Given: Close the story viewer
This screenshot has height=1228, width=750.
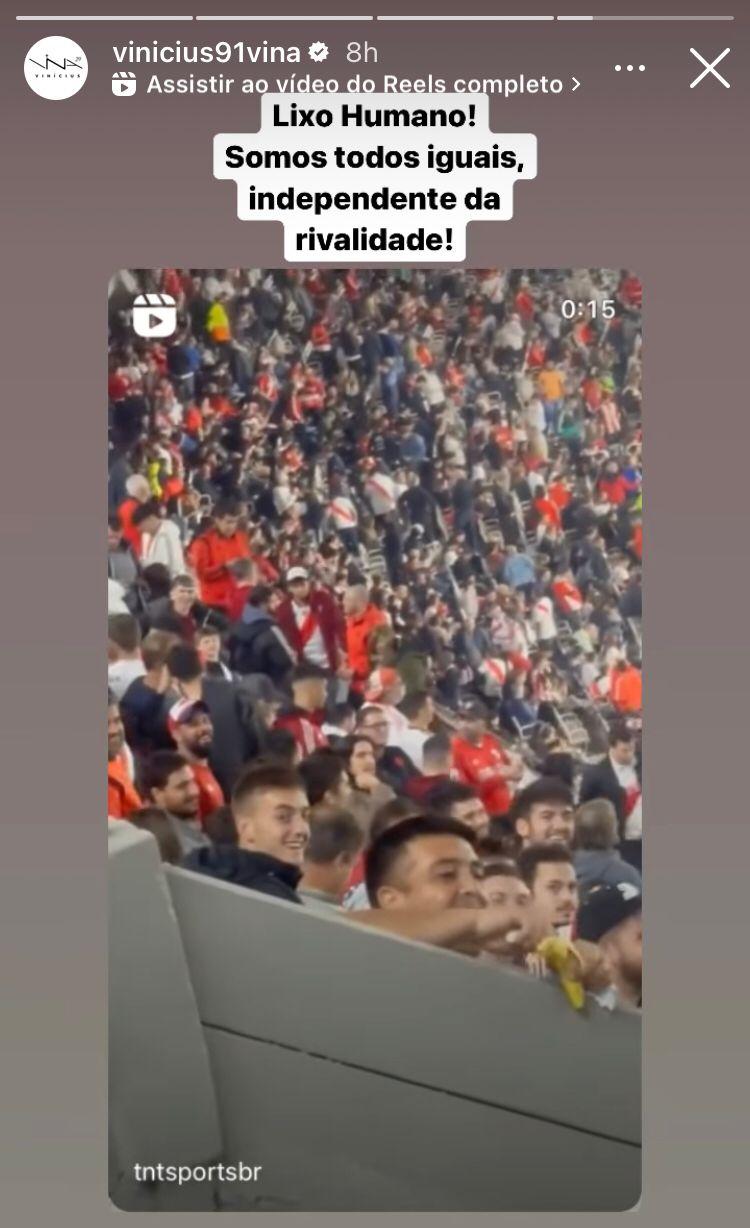Looking at the screenshot, I should point(709,68).
